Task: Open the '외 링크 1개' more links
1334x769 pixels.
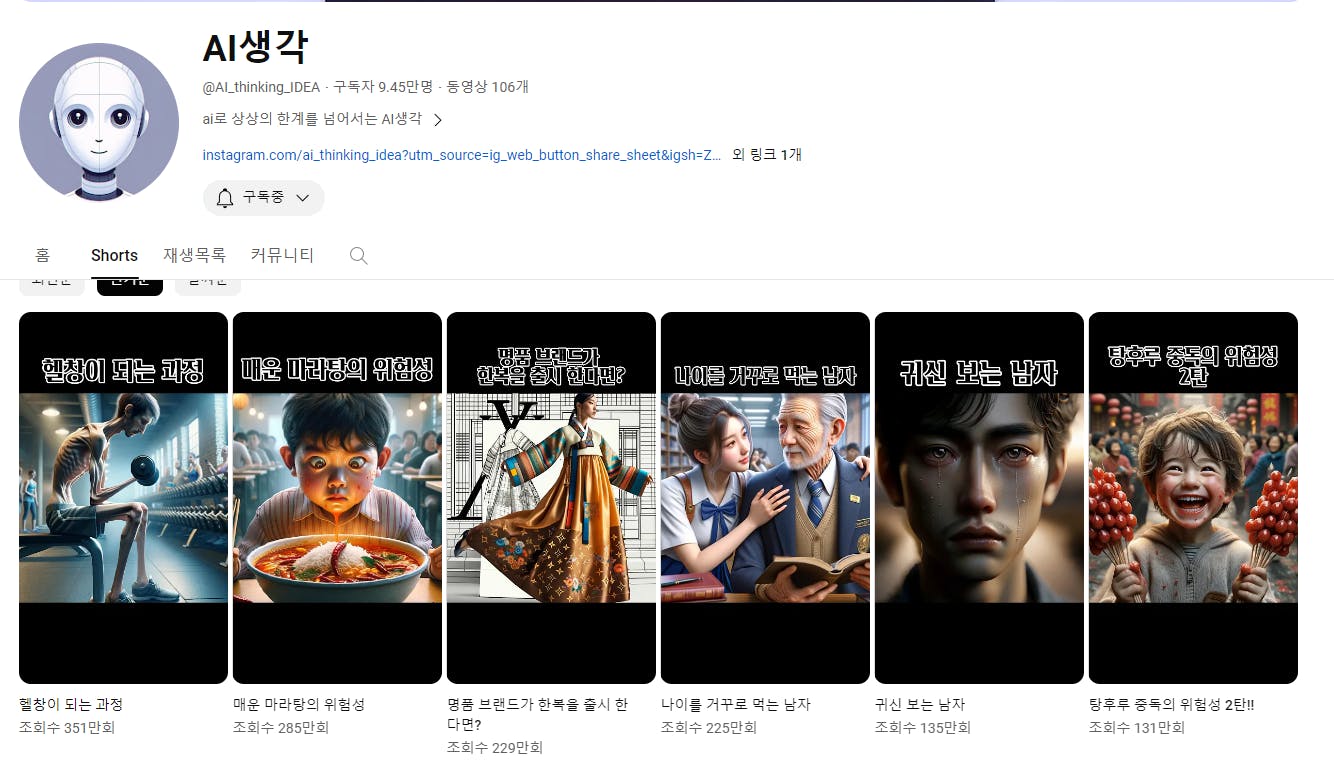Action: pyautogui.click(x=767, y=155)
